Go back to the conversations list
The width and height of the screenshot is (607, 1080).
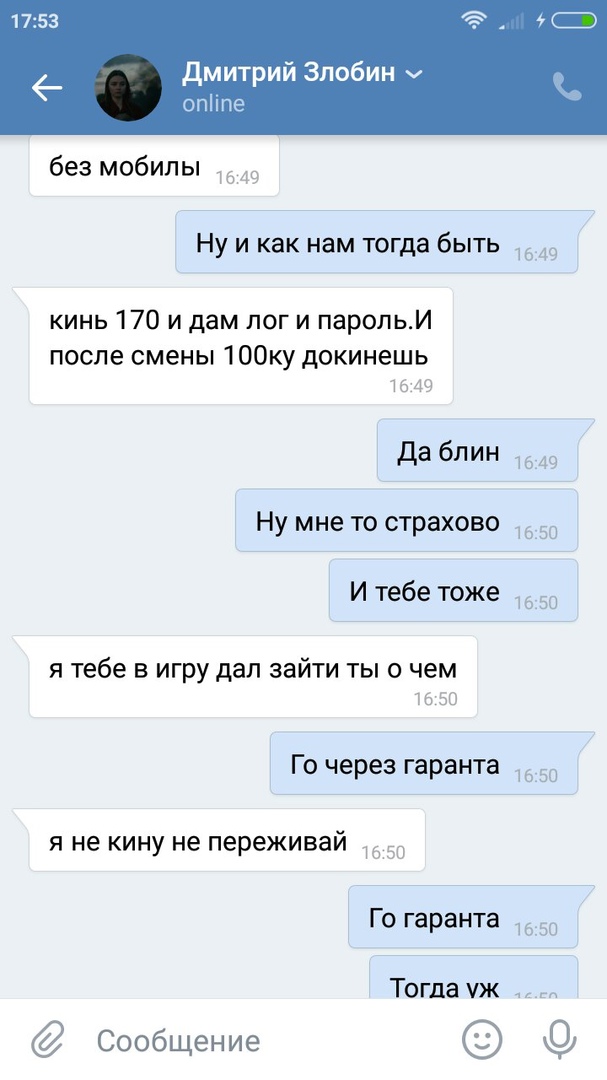pos(47,88)
